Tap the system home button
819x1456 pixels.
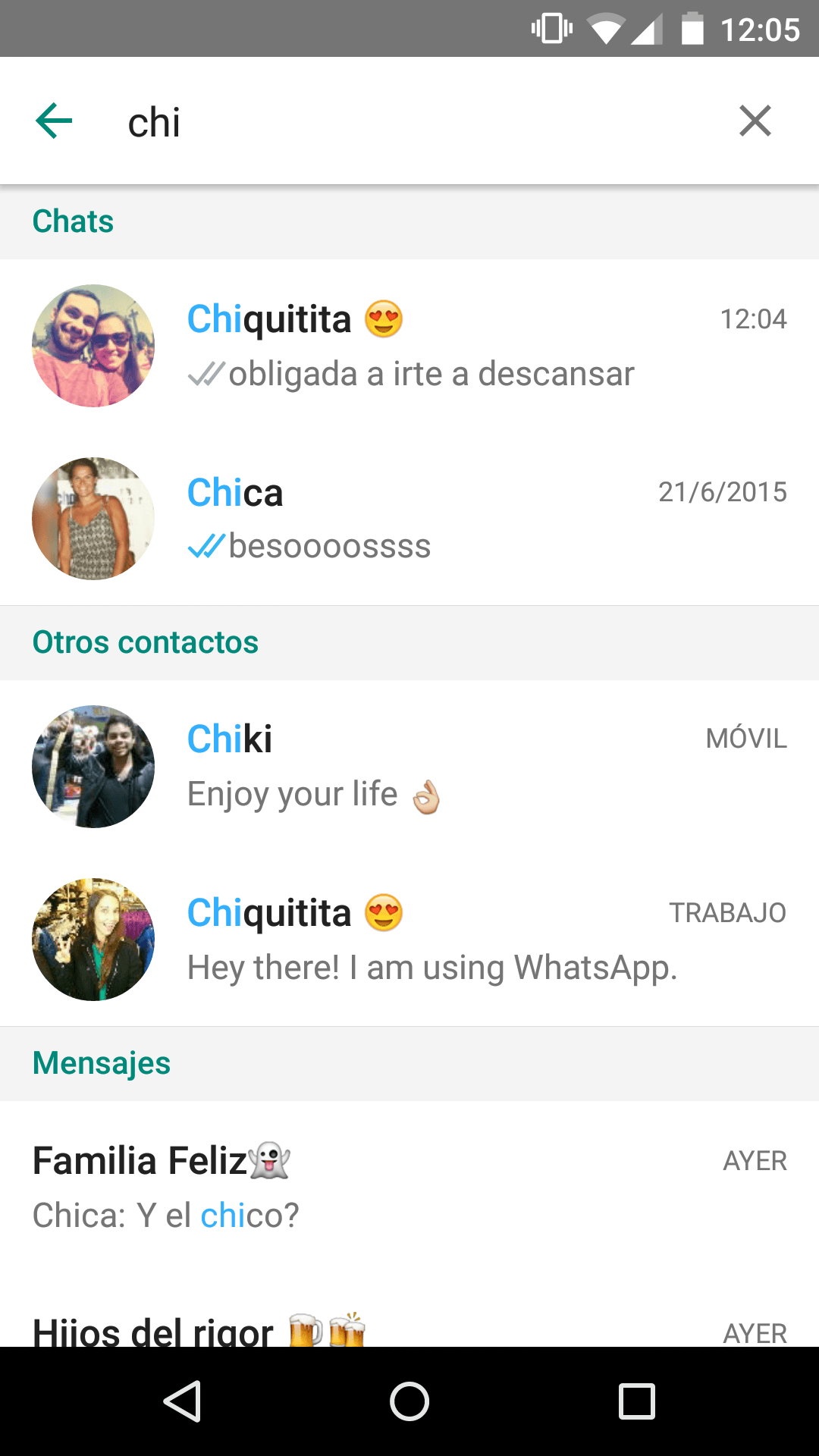pos(409,1401)
